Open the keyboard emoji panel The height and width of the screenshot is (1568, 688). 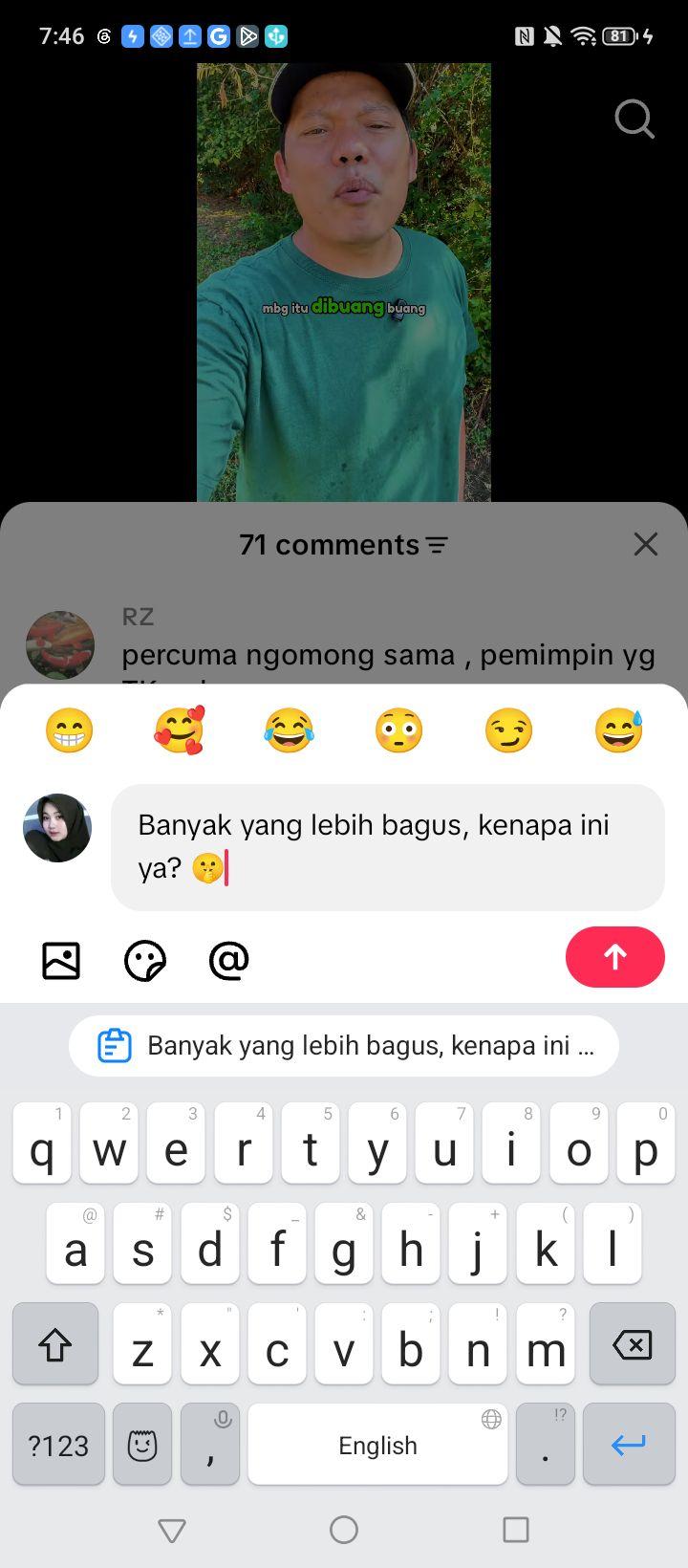pyautogui.click(x=142, y=1444)
